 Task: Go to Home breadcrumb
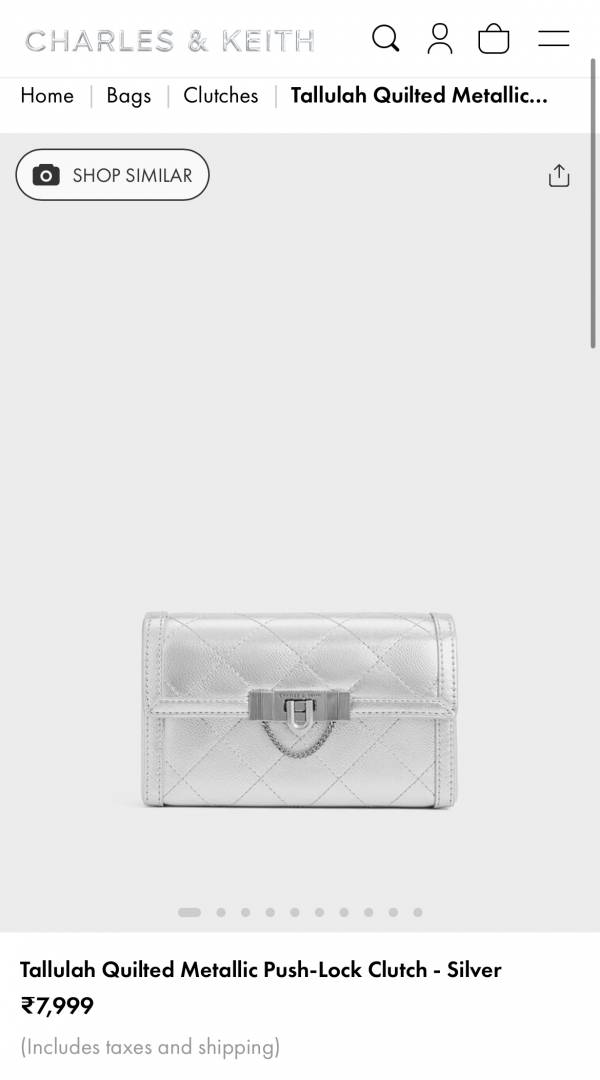tap(47, 96)
